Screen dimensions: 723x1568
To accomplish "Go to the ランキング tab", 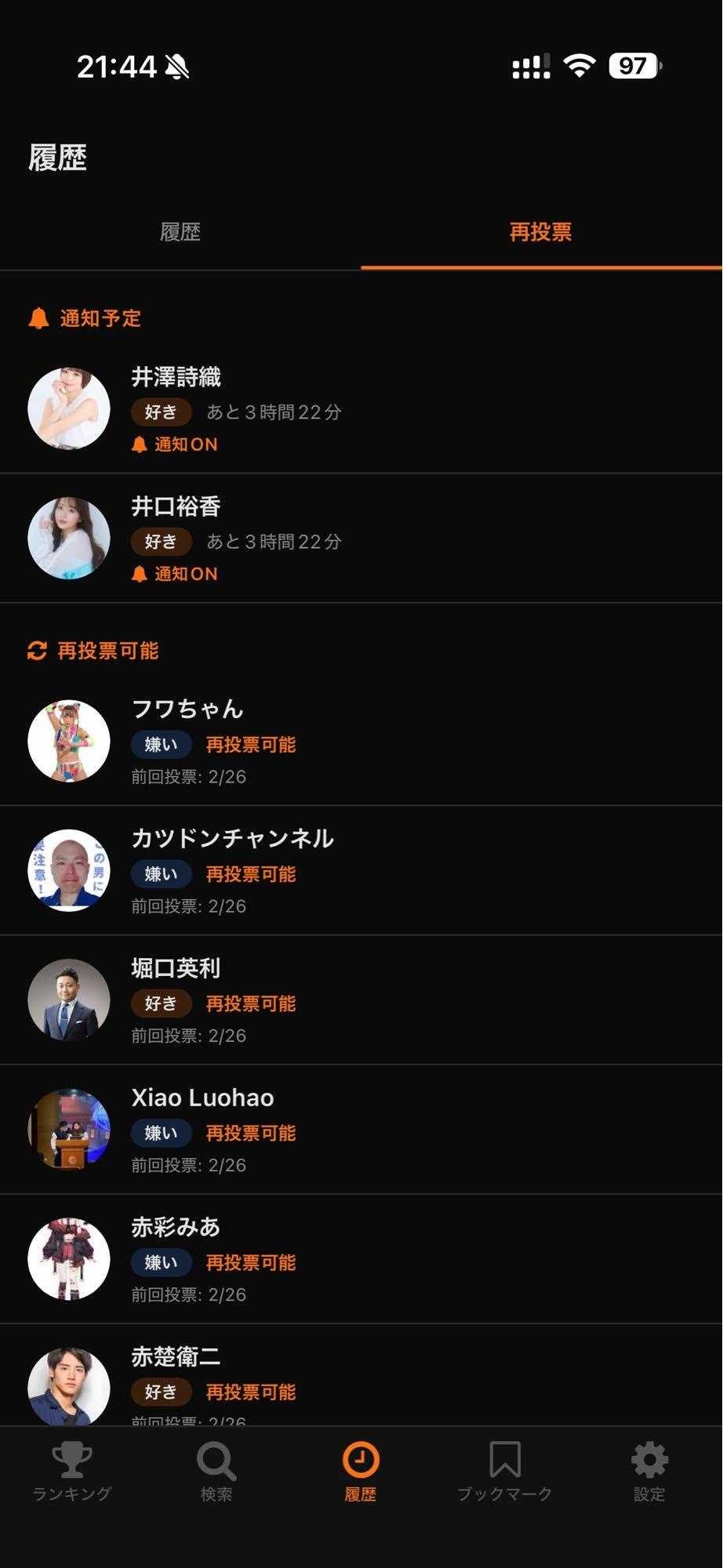I will (x=72, y=1471).
